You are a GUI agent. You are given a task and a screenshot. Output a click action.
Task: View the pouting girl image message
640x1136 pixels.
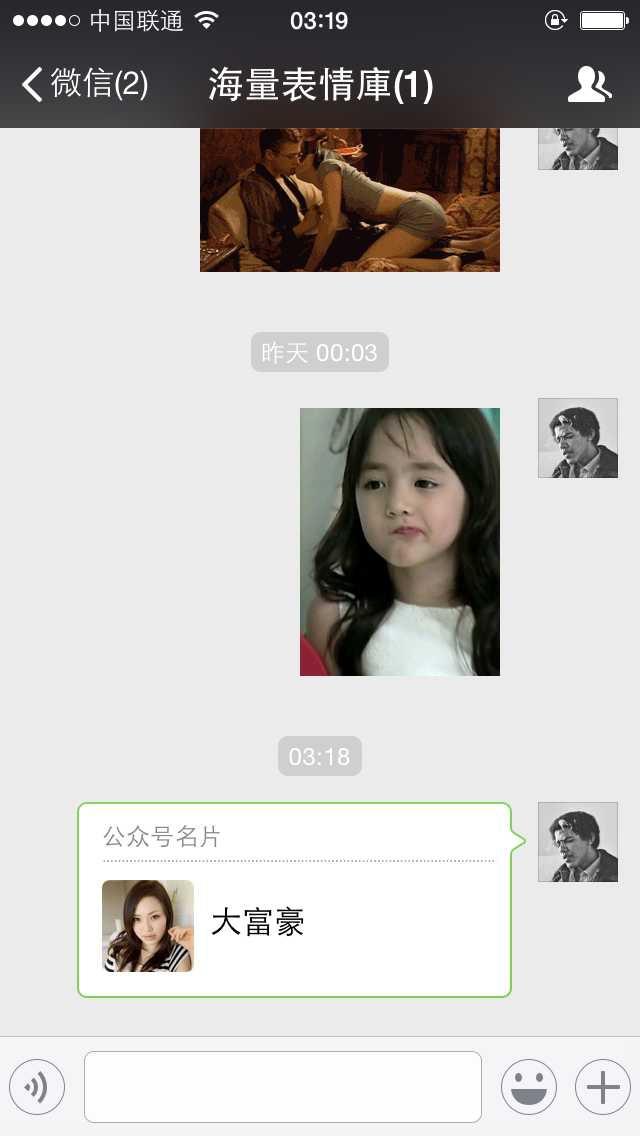click(400, 542)
